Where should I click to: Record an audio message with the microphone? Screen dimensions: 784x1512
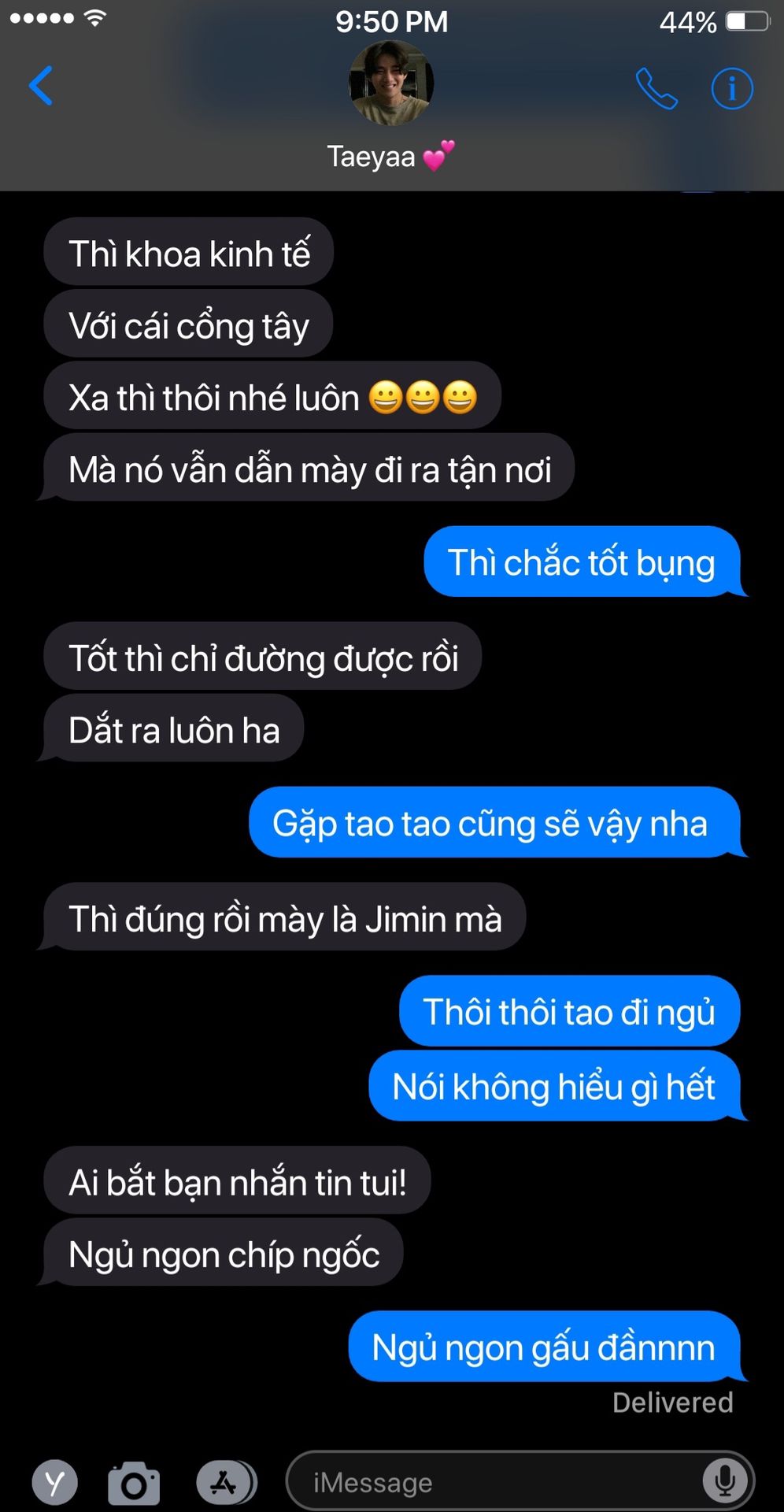724,1481
